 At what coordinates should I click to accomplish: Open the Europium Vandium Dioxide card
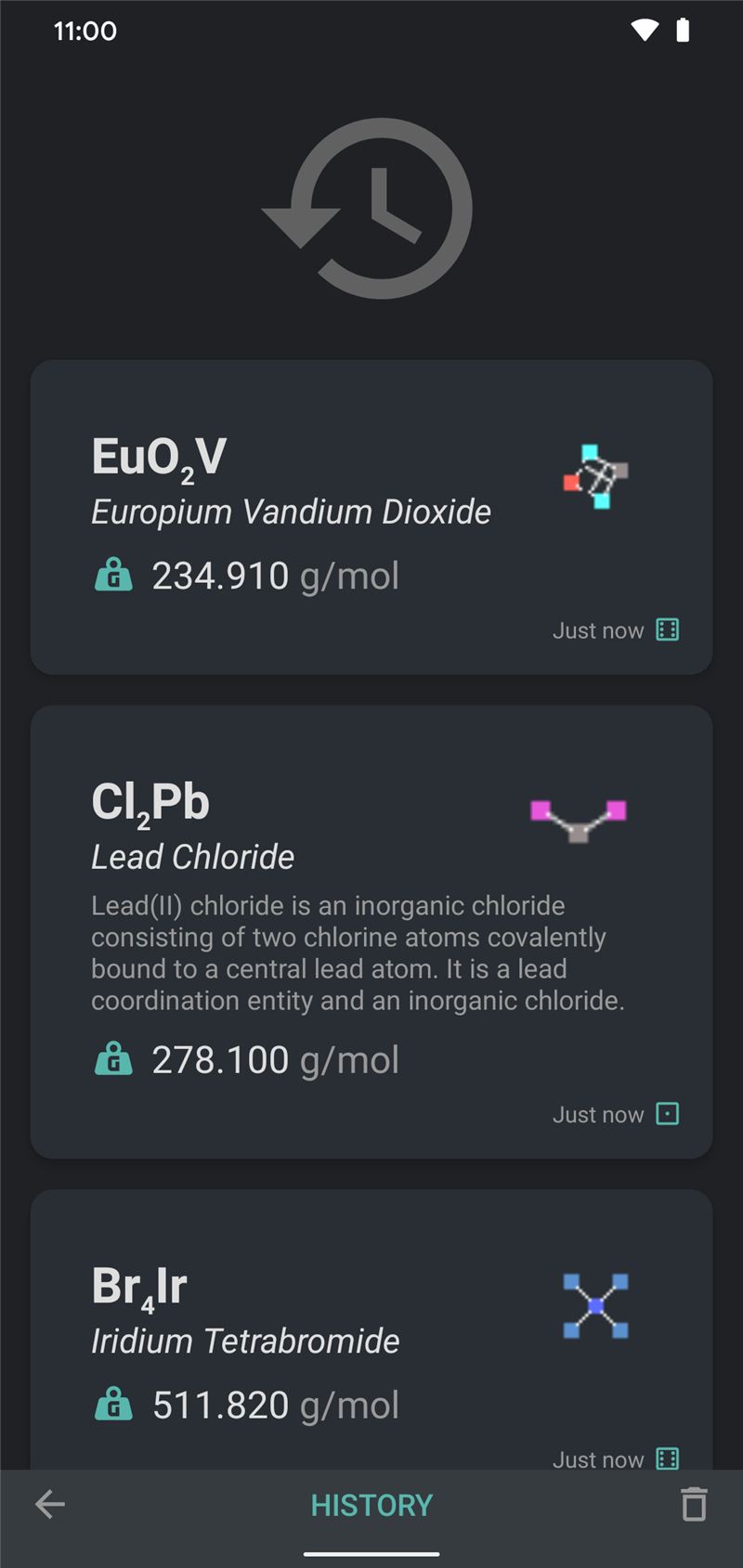click(x=371, y=517)
